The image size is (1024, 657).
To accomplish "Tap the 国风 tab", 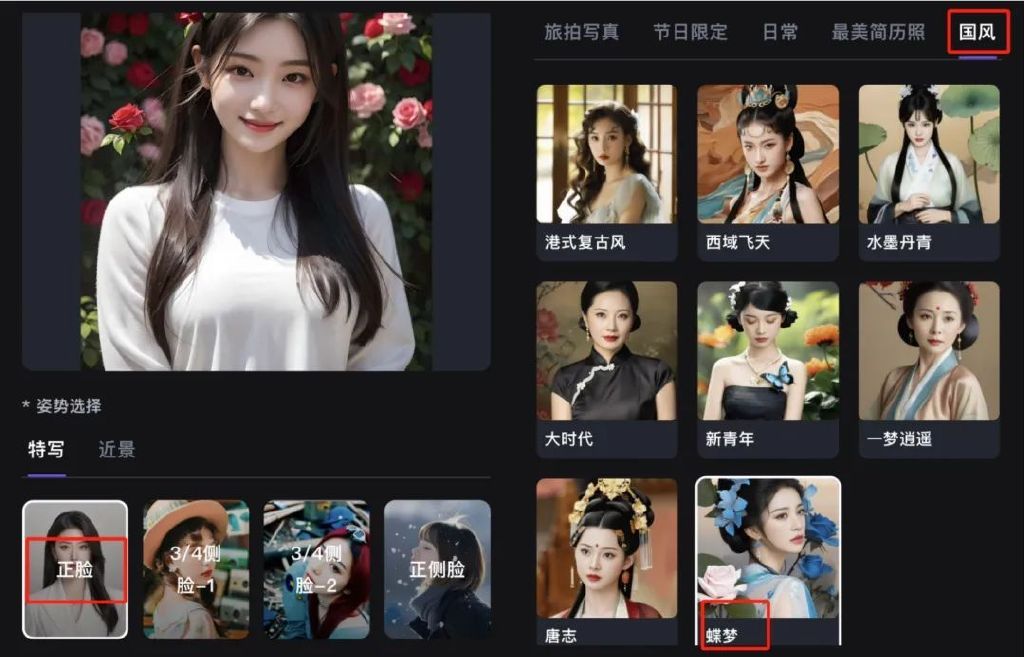I will (x=977, y=32).
